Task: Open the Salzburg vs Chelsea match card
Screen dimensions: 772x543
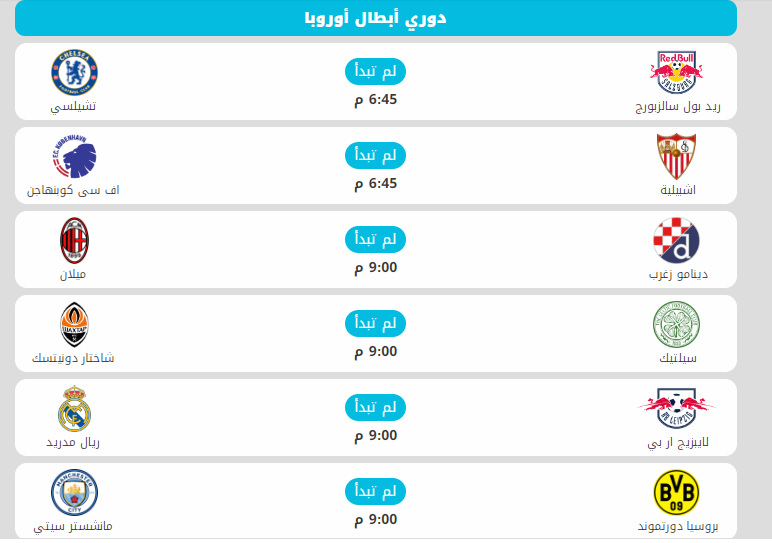Action: pyautogui.click(x=376, y=82)
